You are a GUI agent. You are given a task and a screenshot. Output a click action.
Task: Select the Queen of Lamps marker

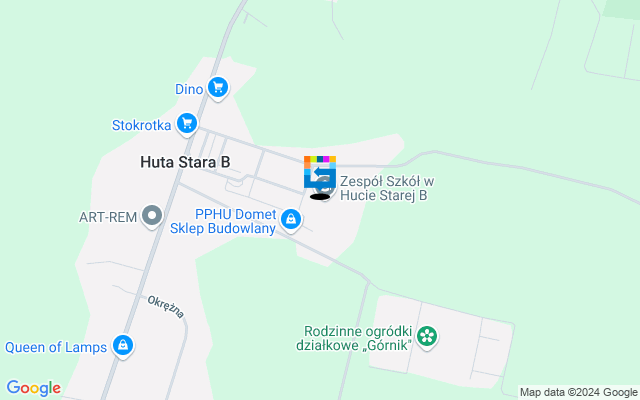click(122, 346)
